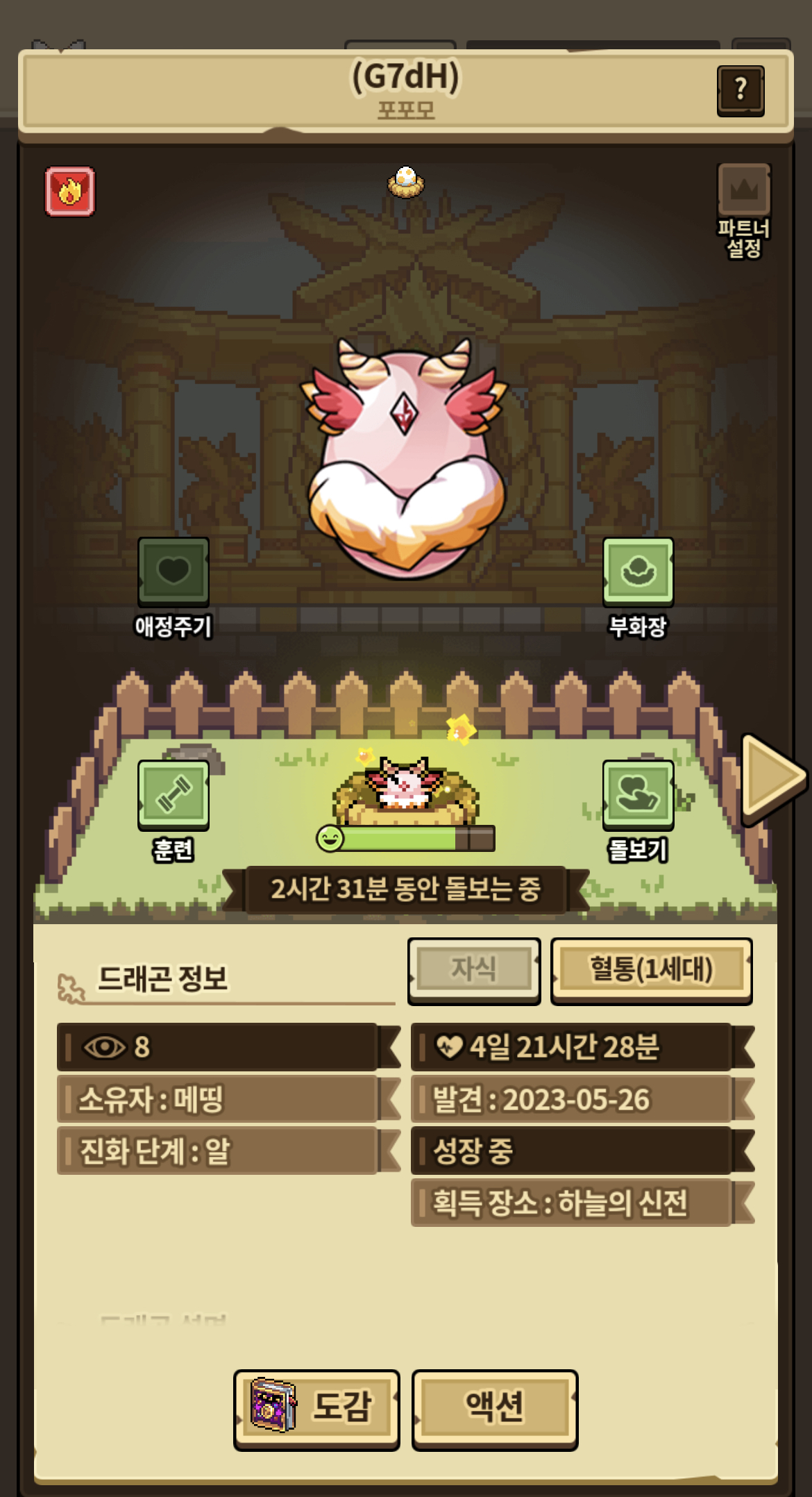
Task: Open 혈통(1세대) lineage tab
Action: 651,969
